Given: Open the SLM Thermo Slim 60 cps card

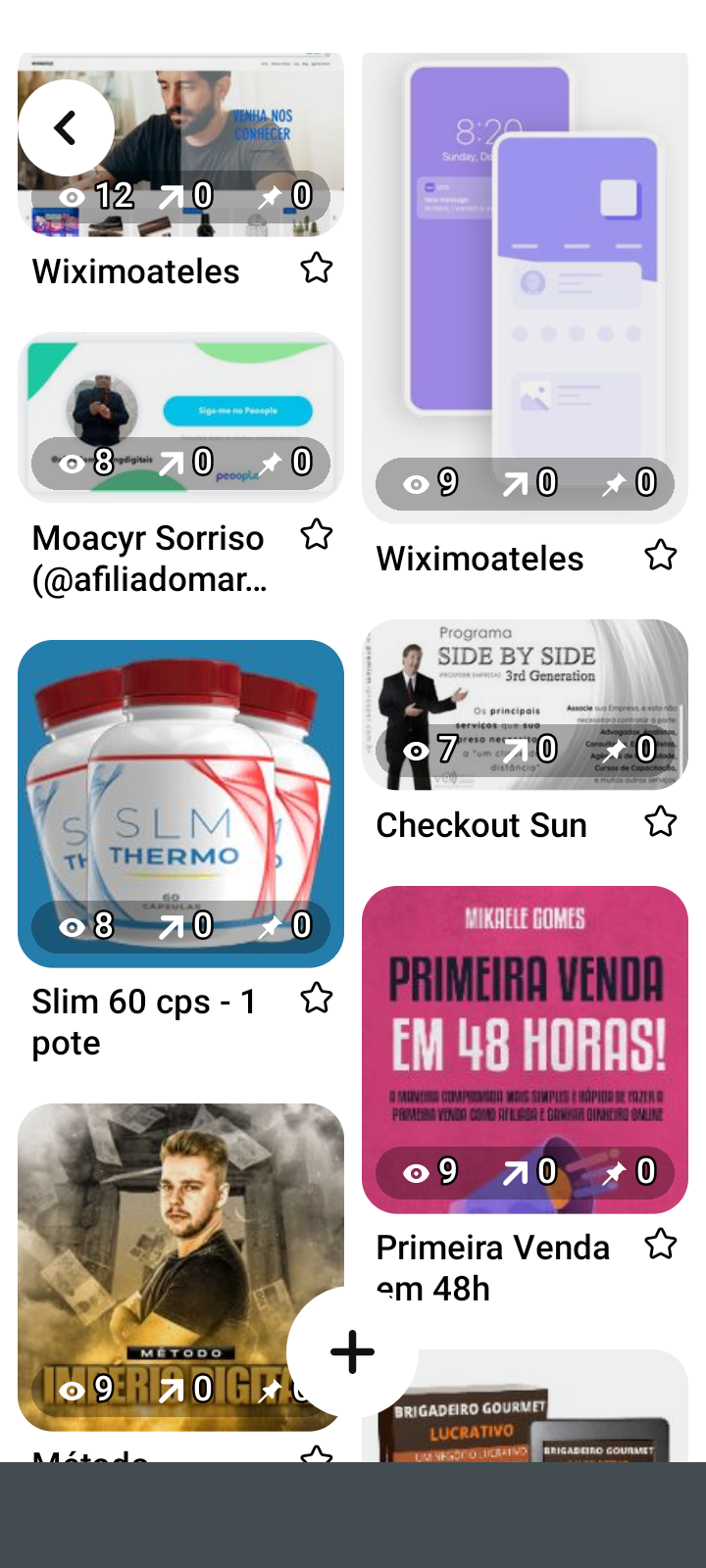Looking at the screenshot, I should (x=180, y=804).
